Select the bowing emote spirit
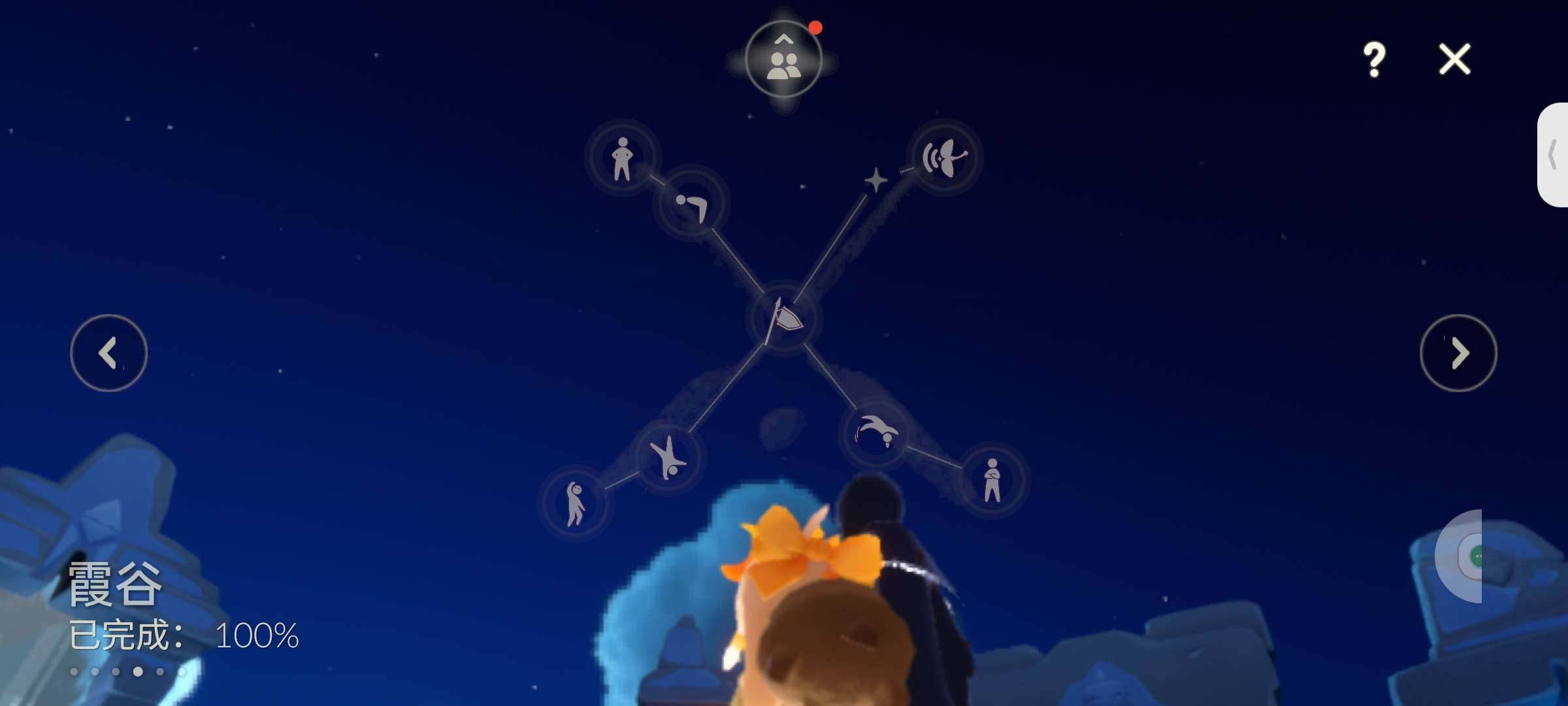Image resolution: width=1568 pixels, height=706 pixels. point(691,205)
